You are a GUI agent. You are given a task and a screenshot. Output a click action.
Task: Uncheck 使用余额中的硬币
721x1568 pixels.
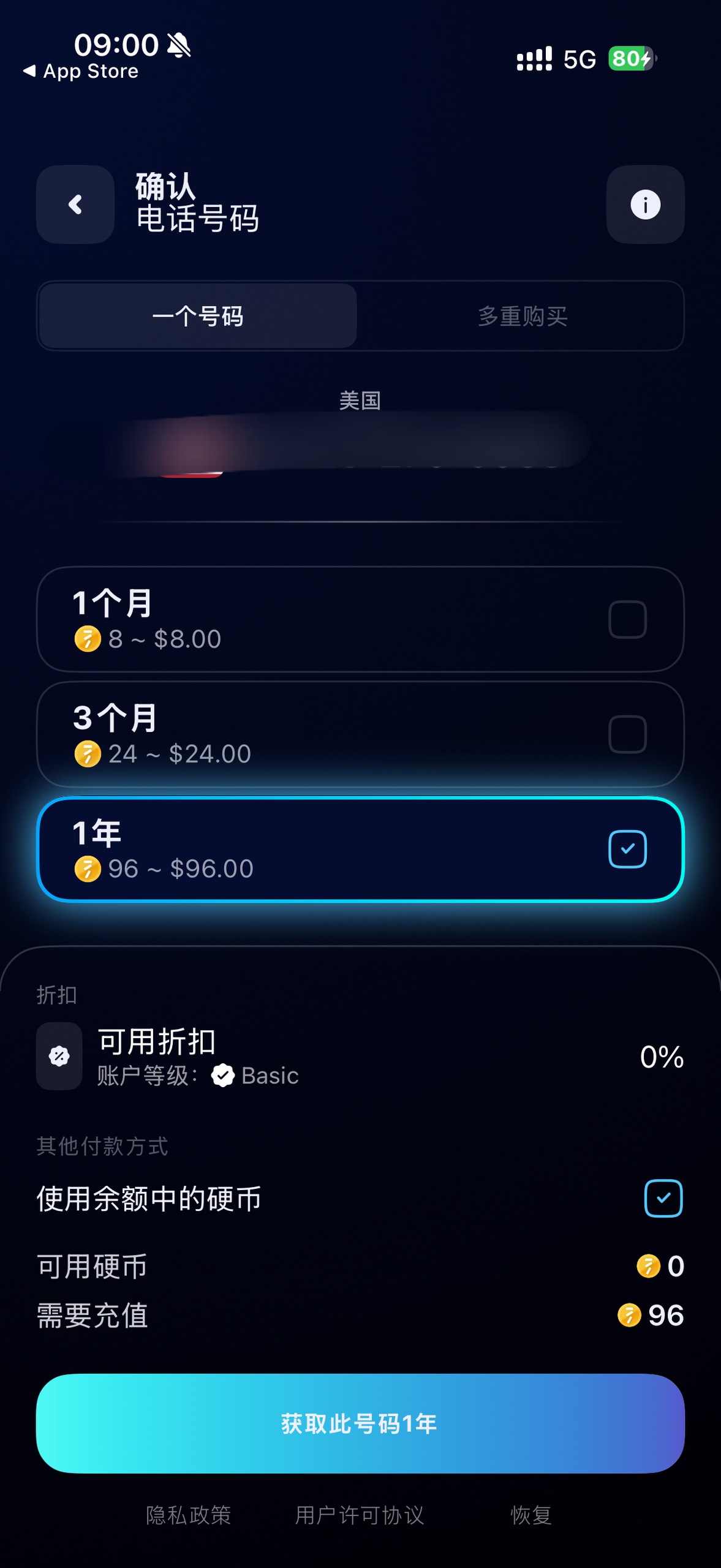pos(663,1198)
